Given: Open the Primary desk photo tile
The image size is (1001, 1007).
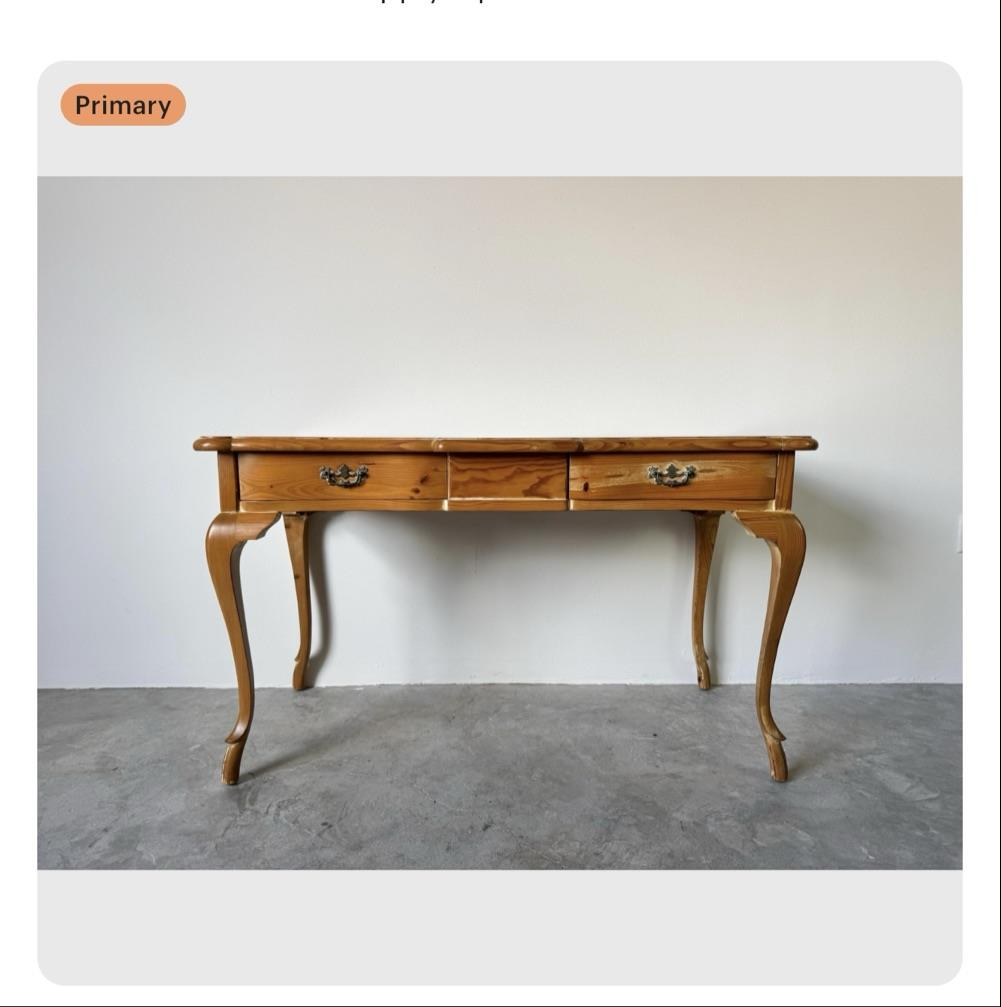Looking at the screenshot, I should pos(500,522).
